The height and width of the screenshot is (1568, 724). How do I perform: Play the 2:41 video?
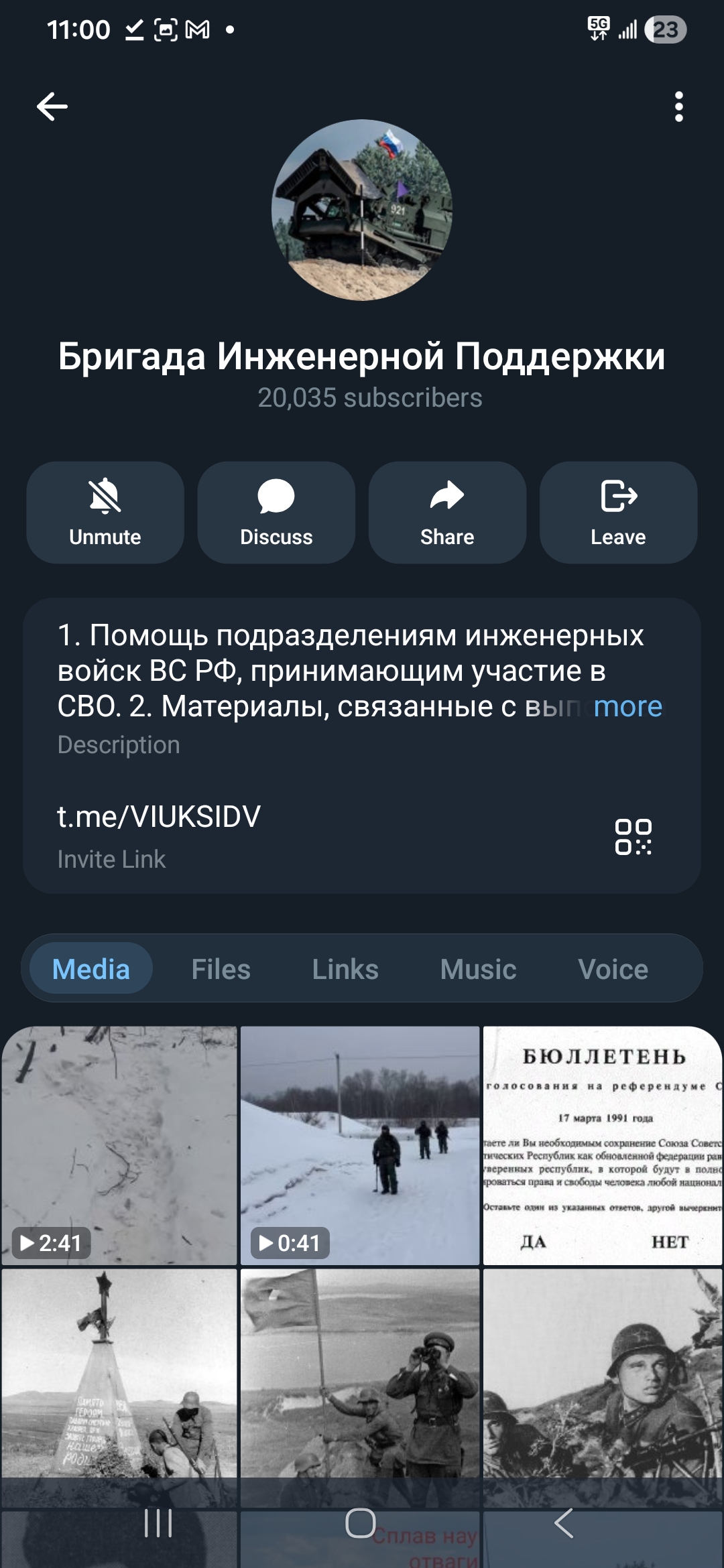[119, 1145]
